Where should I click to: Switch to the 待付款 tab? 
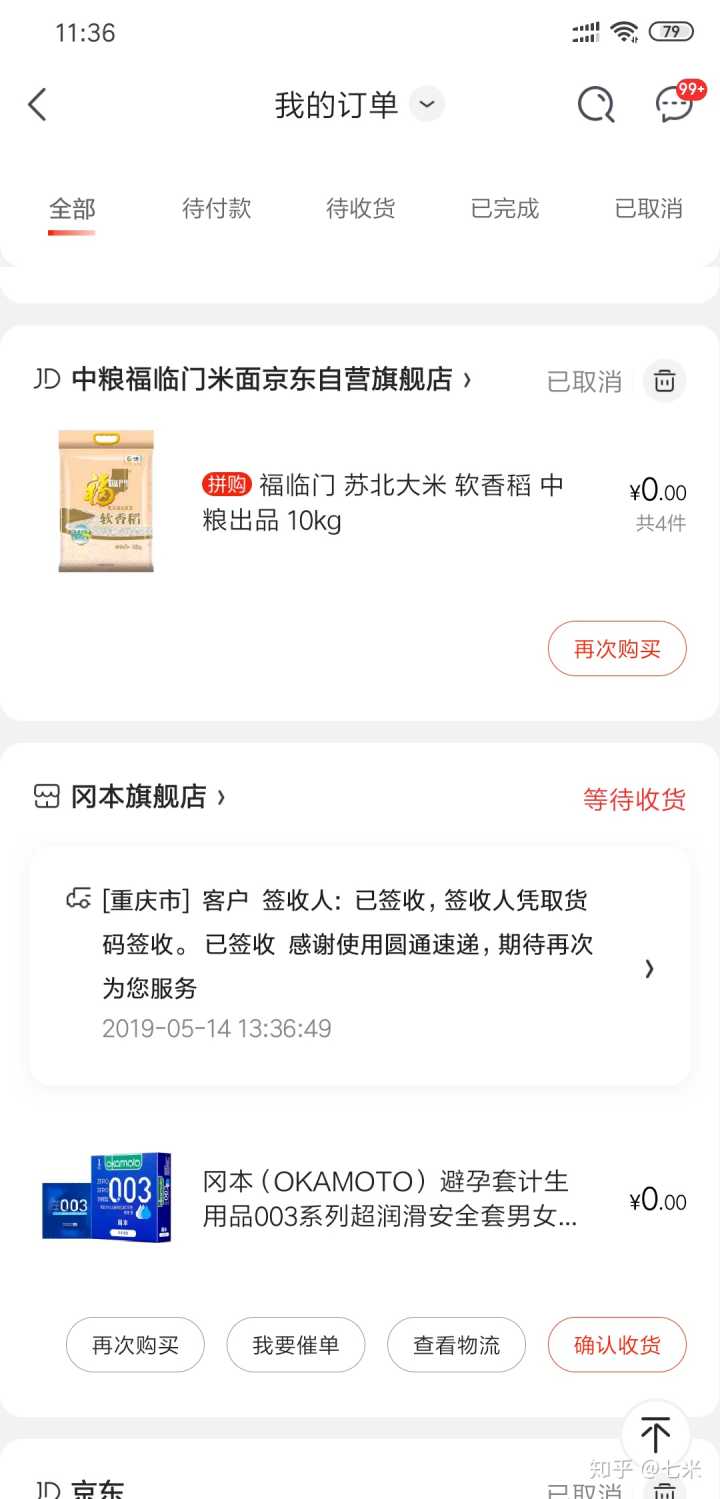[x=216, y=209]
